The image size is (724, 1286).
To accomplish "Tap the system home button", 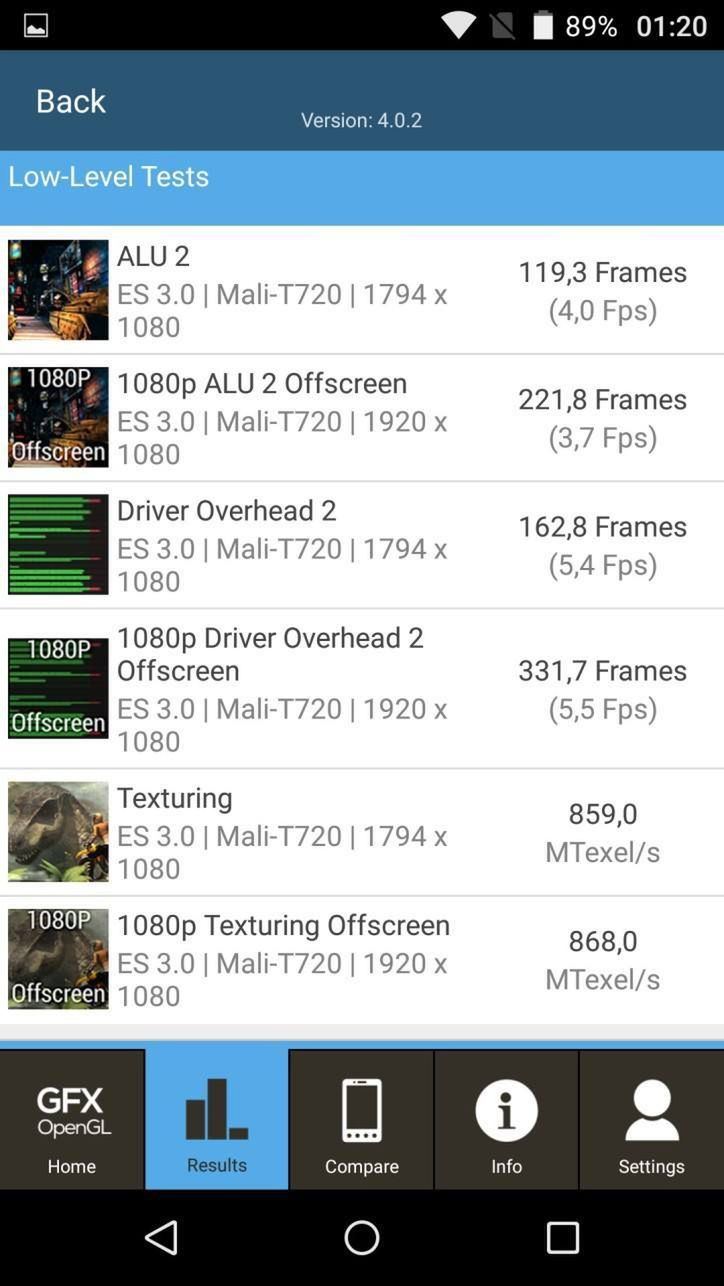I will point(362,1238).
